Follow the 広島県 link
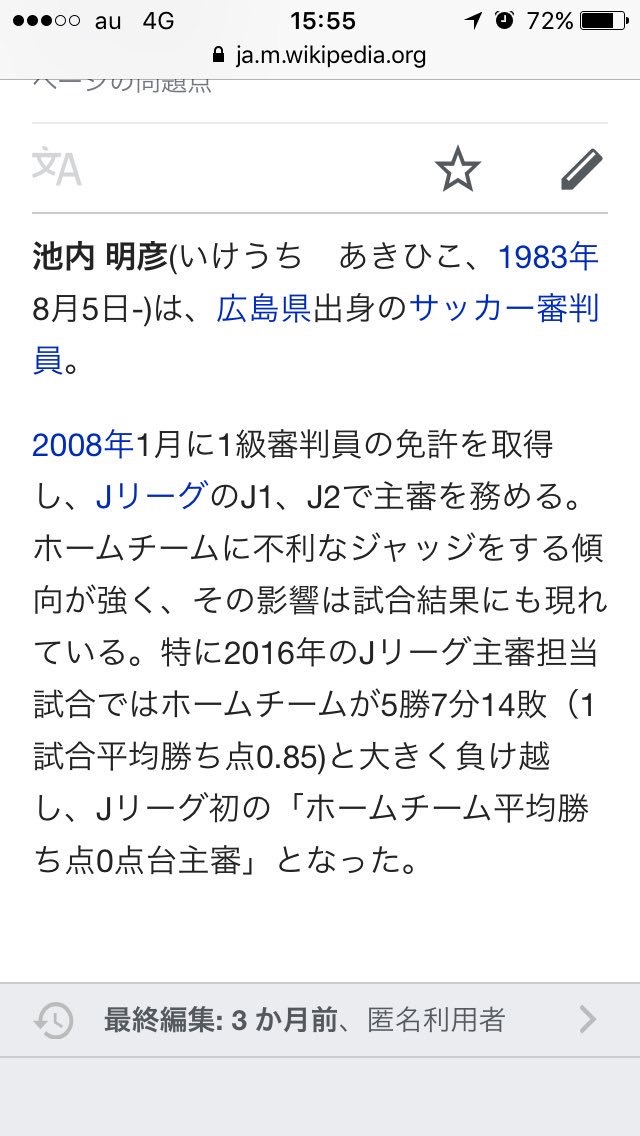 [x=264, y=309]
